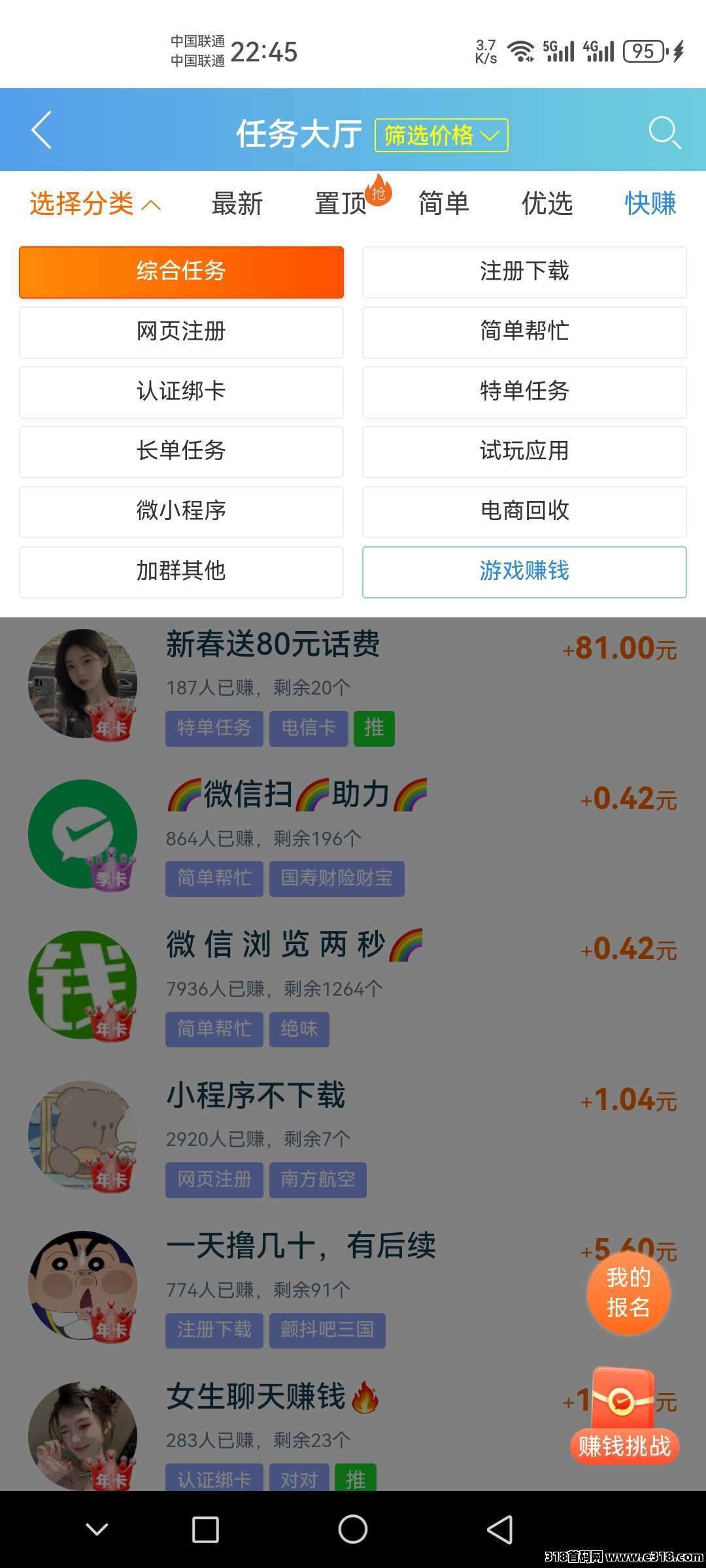This screenshot has width=706, height=1568.
Task: Open the 筛选价格 dropdown
Action: (x=442, y=135)
